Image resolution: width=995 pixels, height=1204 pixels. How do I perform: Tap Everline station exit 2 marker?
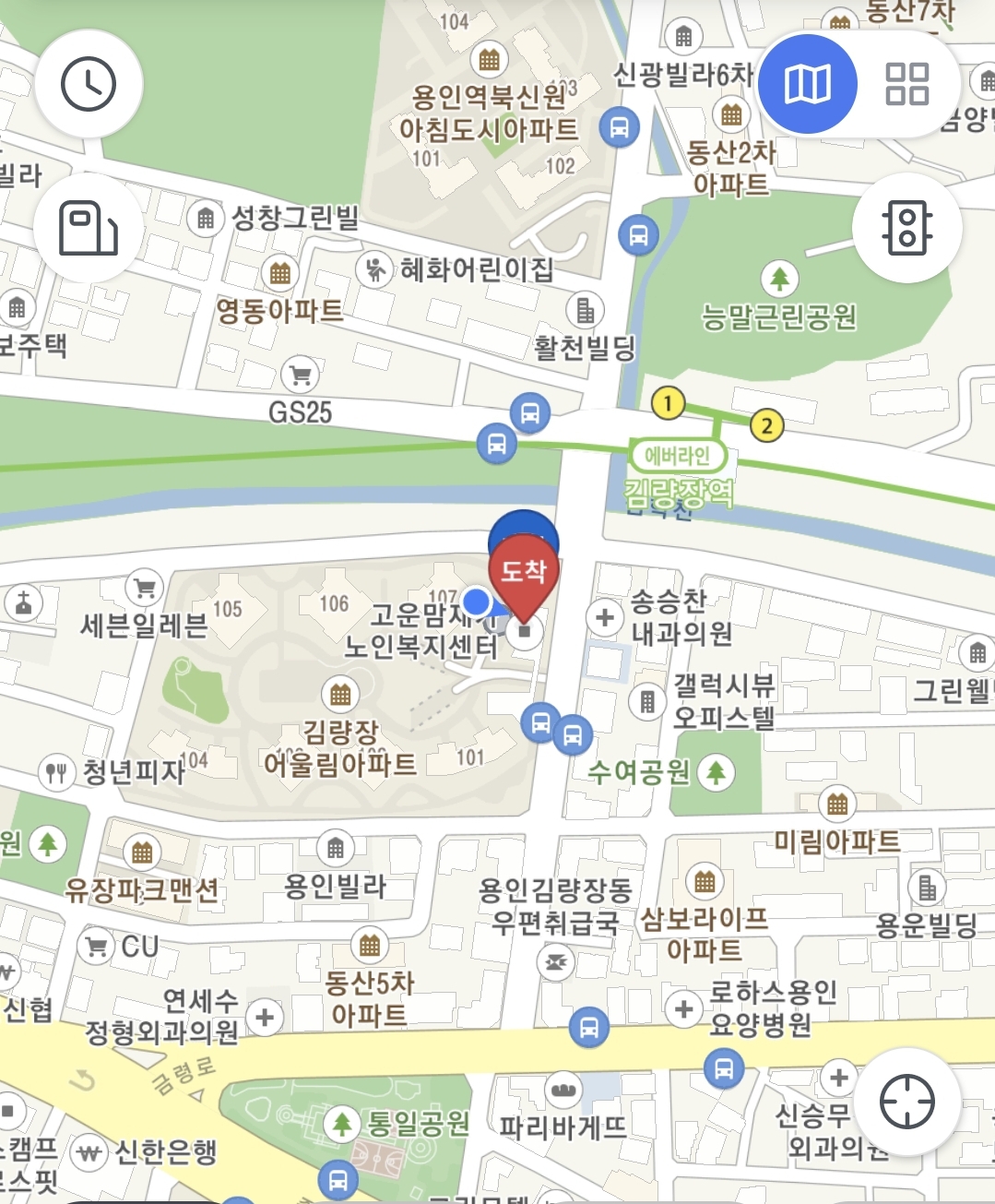pyautogui.click(x=768, y=424)
